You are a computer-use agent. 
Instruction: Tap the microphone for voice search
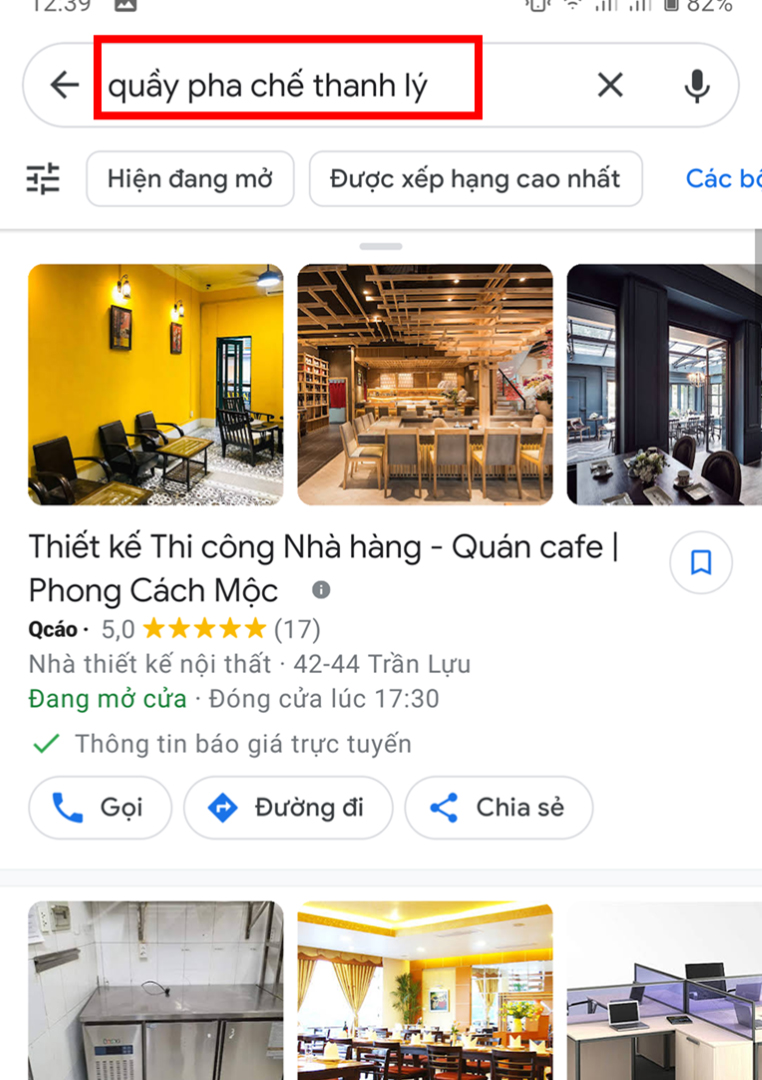coord(697,85)
